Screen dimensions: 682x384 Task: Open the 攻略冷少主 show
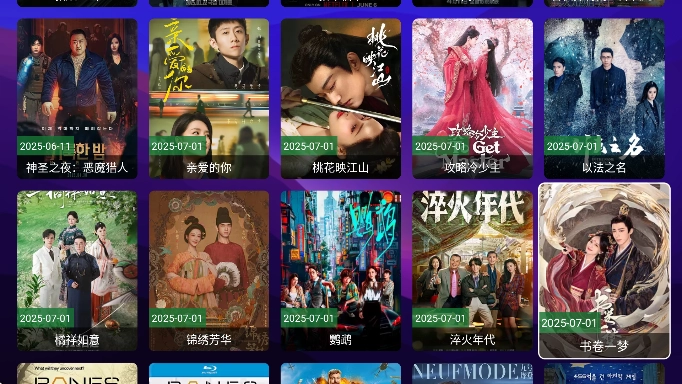(x=473, y=99)
